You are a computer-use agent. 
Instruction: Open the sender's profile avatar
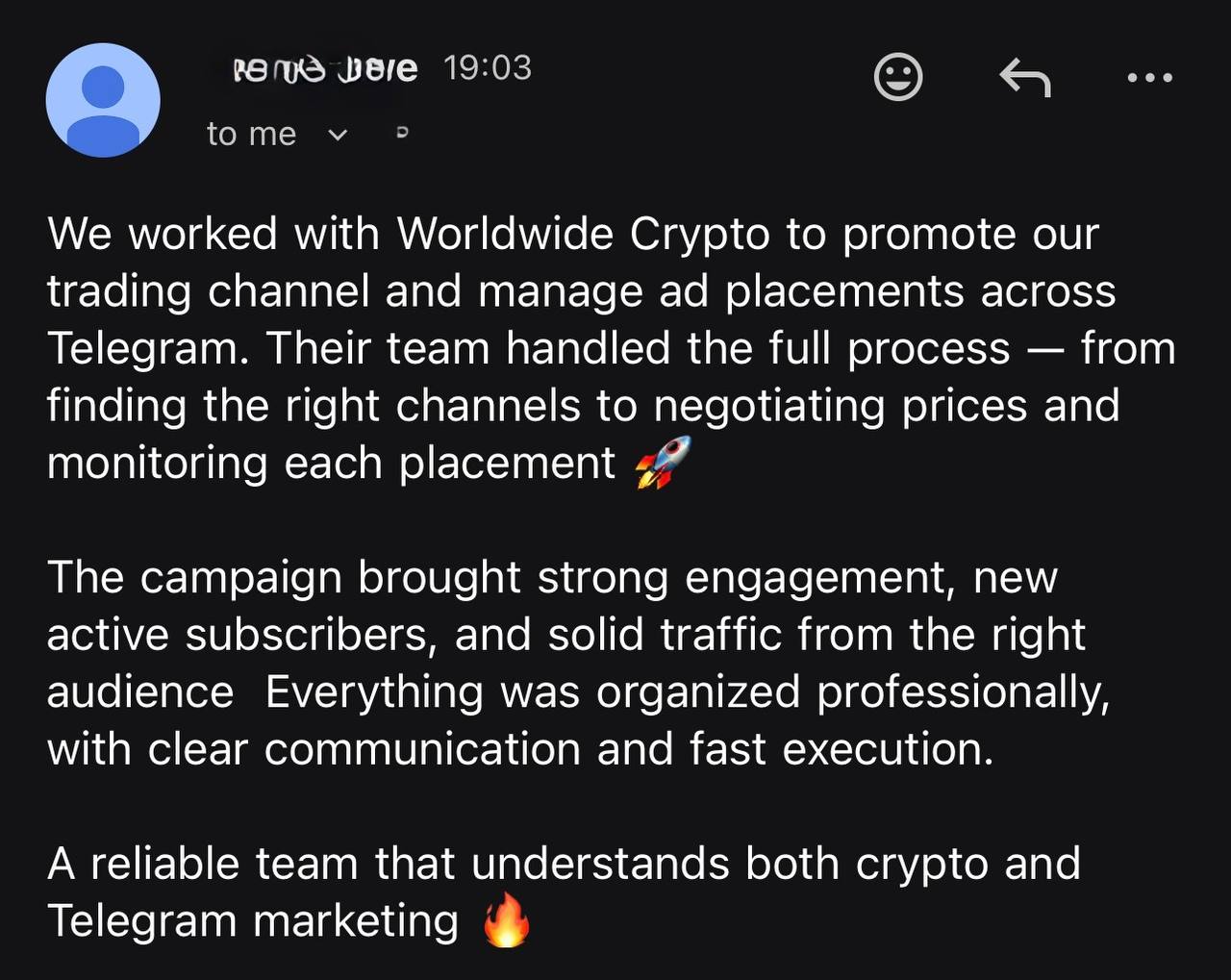click(x=103, y=100)
